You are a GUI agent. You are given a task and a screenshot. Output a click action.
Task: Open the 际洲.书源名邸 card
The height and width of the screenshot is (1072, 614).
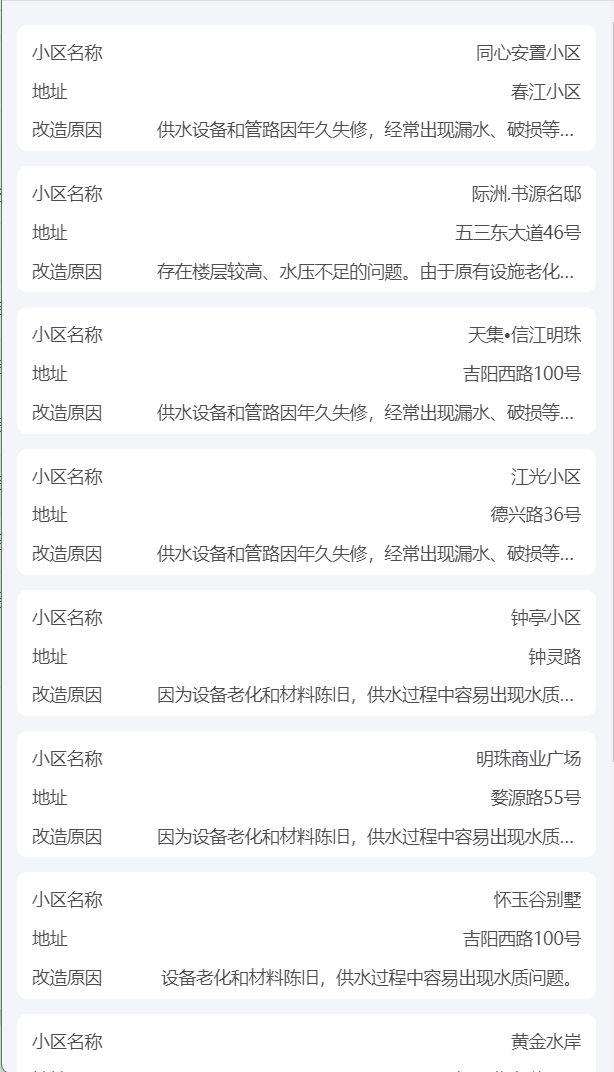tap(306, 229)
